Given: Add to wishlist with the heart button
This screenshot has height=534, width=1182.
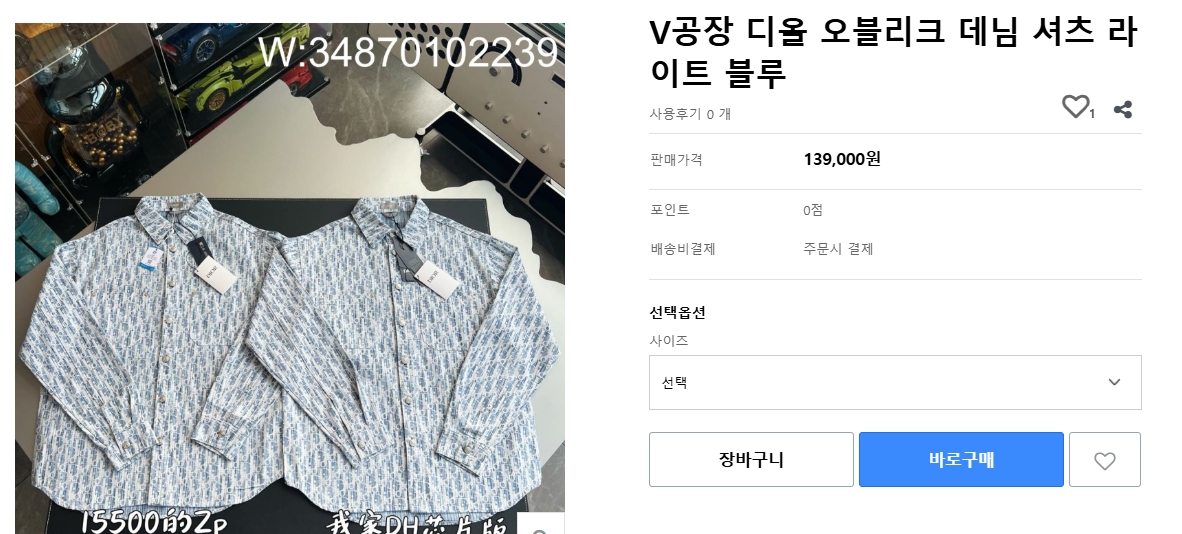Looking at the screenshot, I should pos(1104,460).
